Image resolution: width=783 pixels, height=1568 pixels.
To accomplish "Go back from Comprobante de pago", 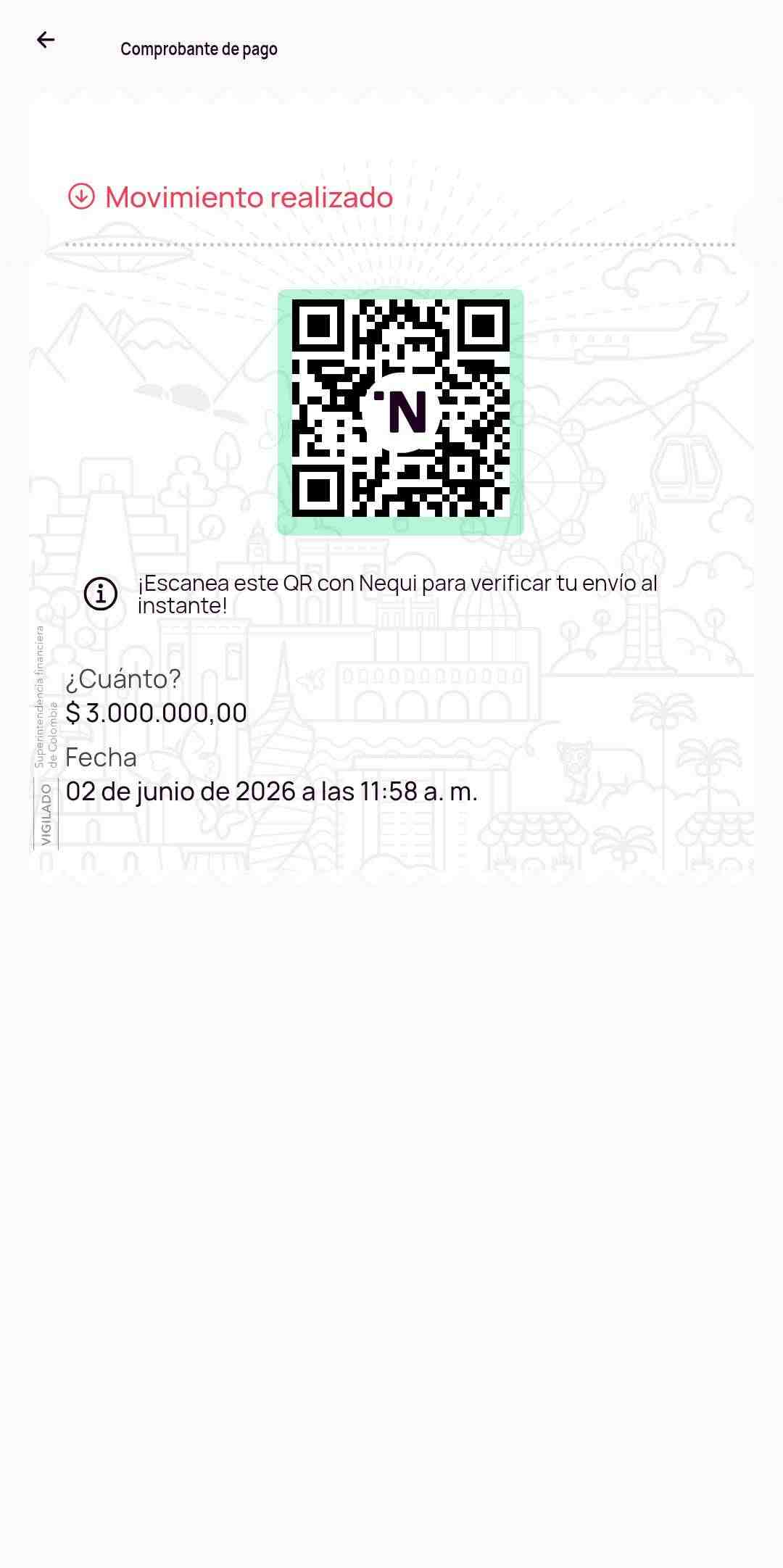I will (x=46, y=40).
